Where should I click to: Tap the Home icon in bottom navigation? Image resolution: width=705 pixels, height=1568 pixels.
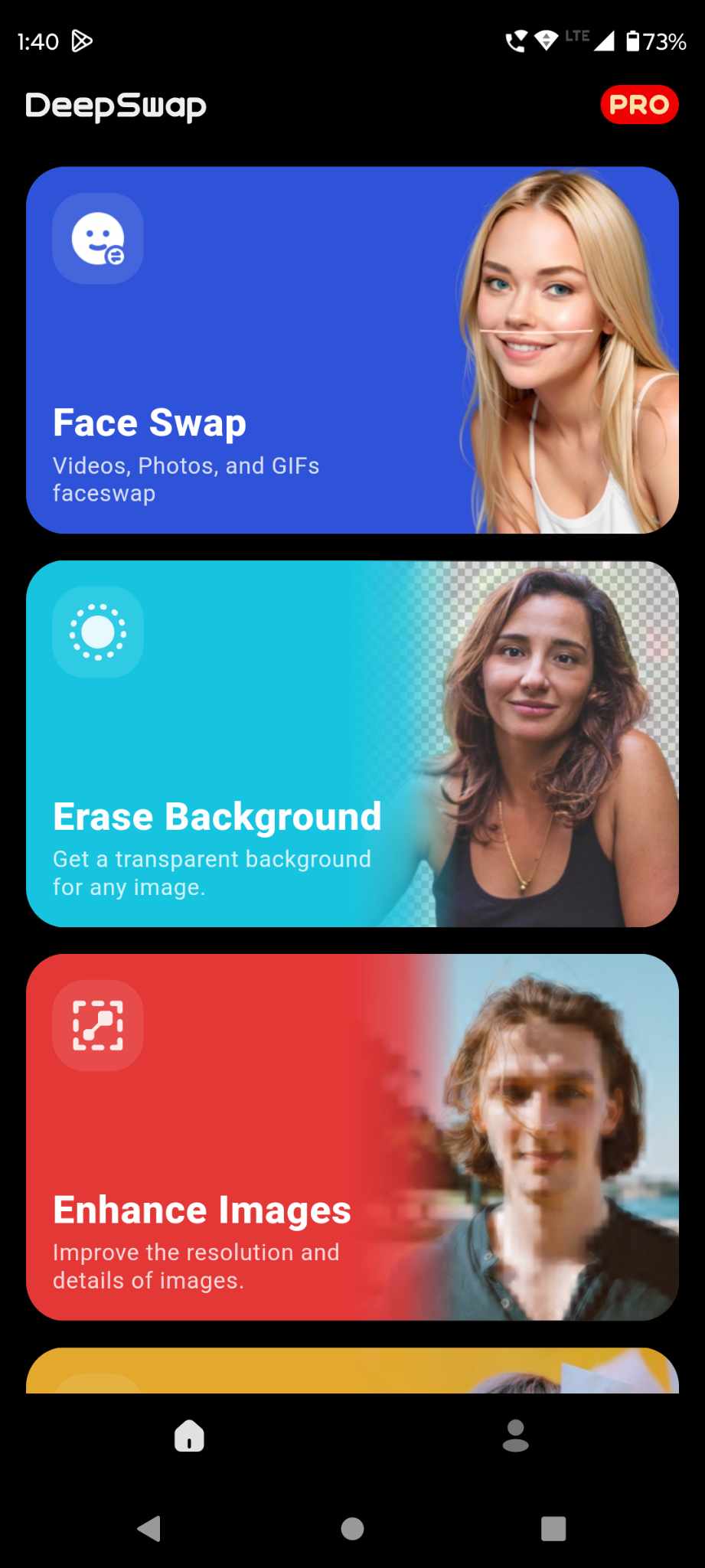pos(188,1437)
